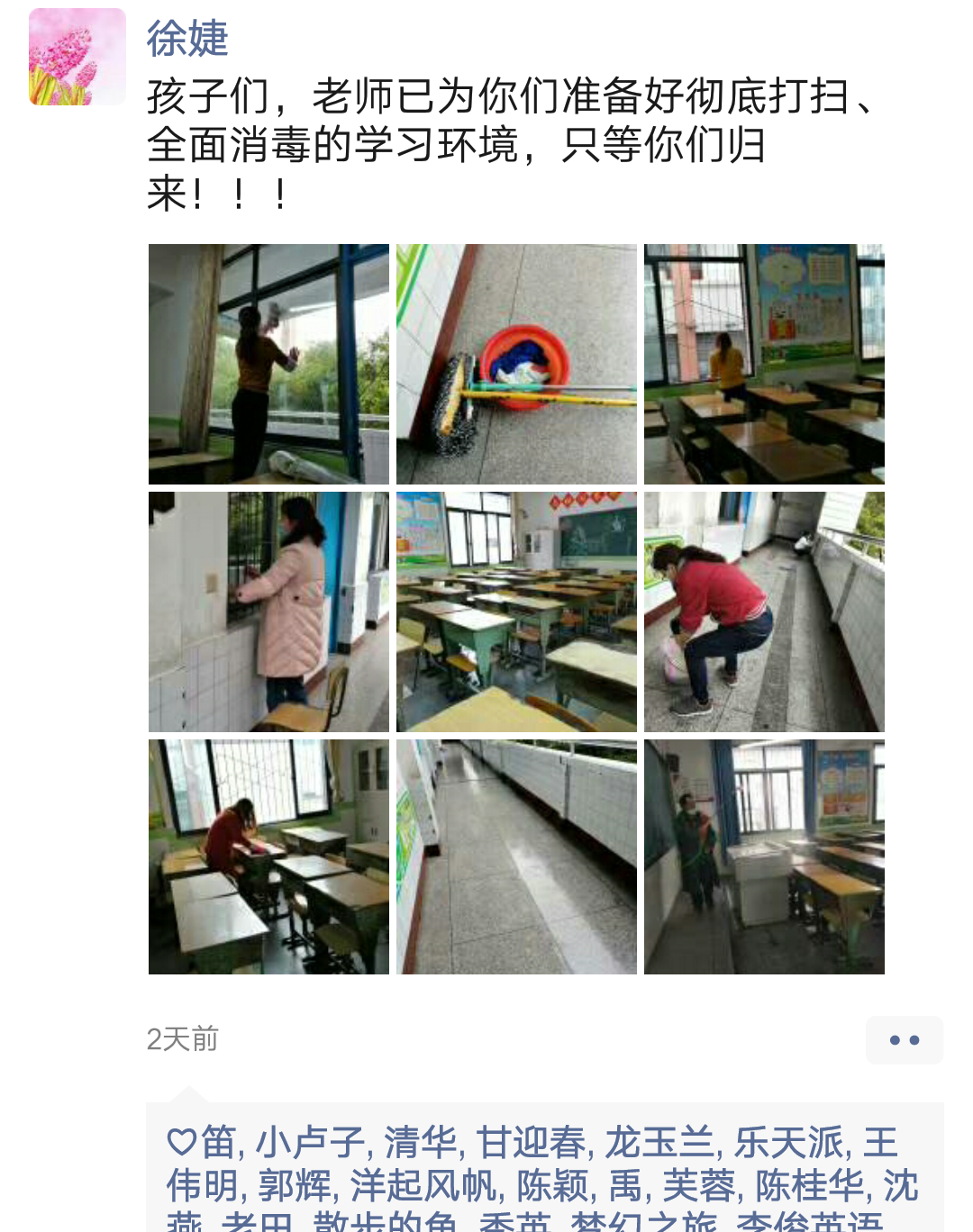View photo of person in green disinfecting classroom
Screen dimensions: 973x1232
click(764, 856)
